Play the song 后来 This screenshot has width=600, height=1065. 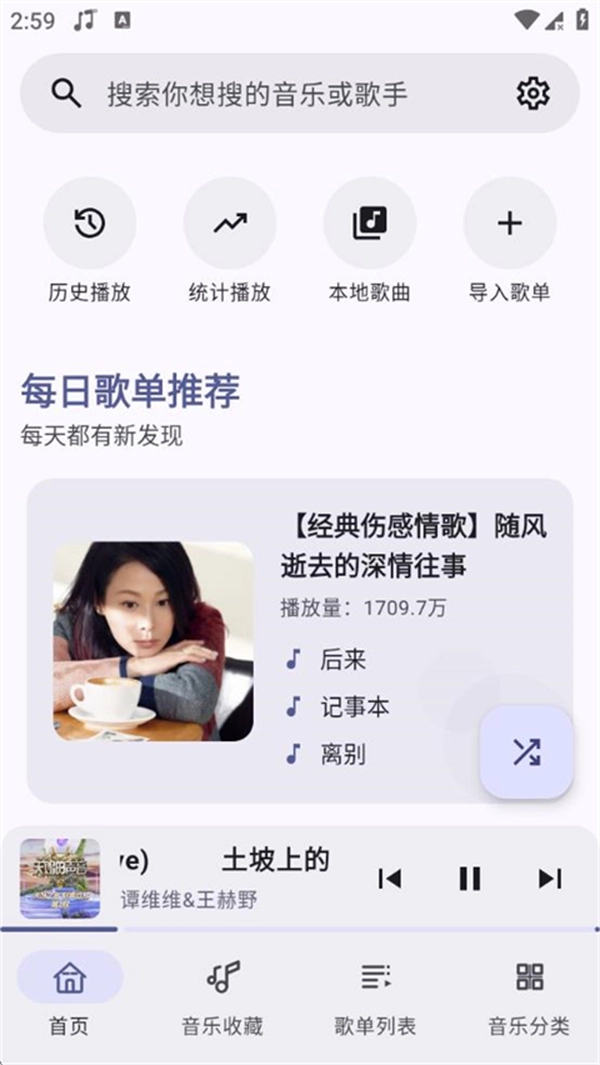pos(343,660)
